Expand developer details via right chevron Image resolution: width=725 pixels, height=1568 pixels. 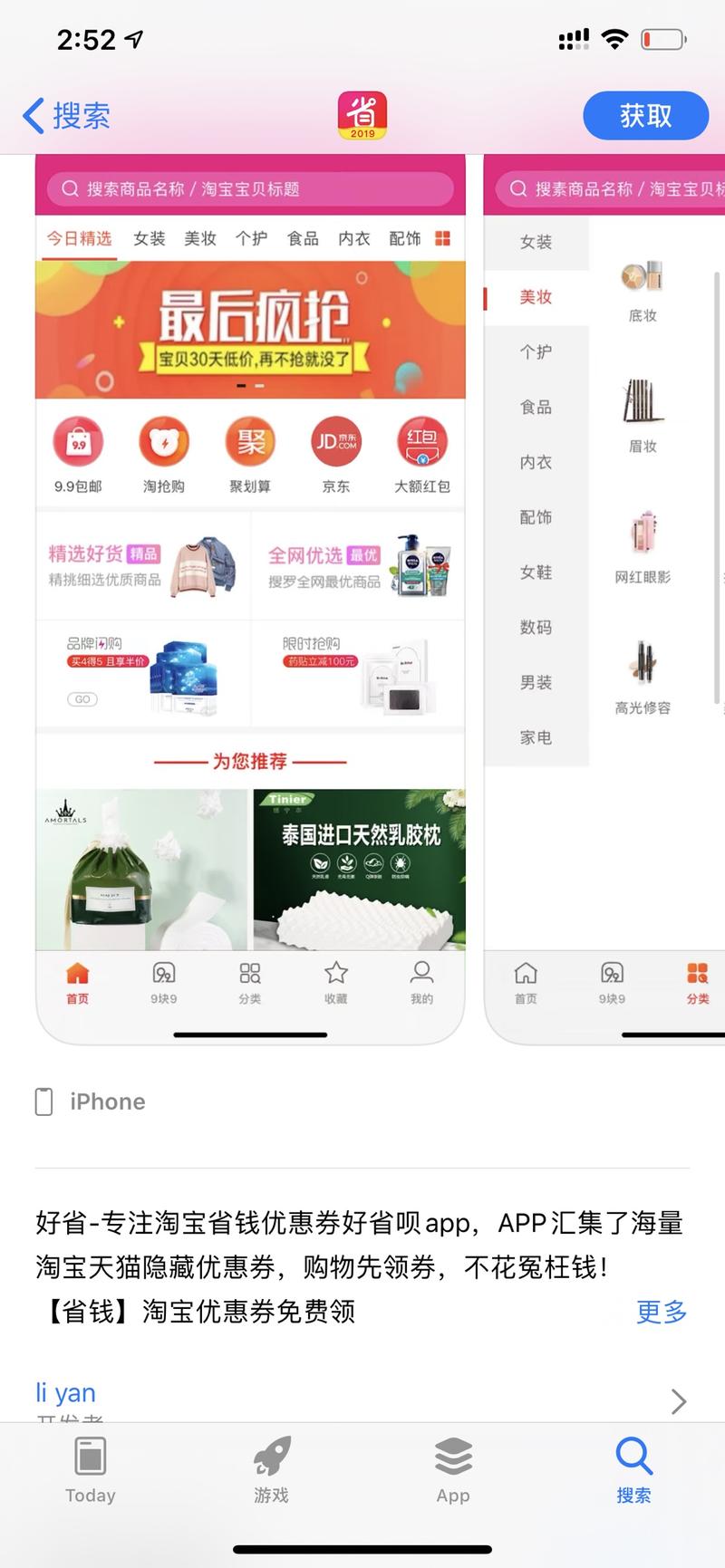[678, 1401]
